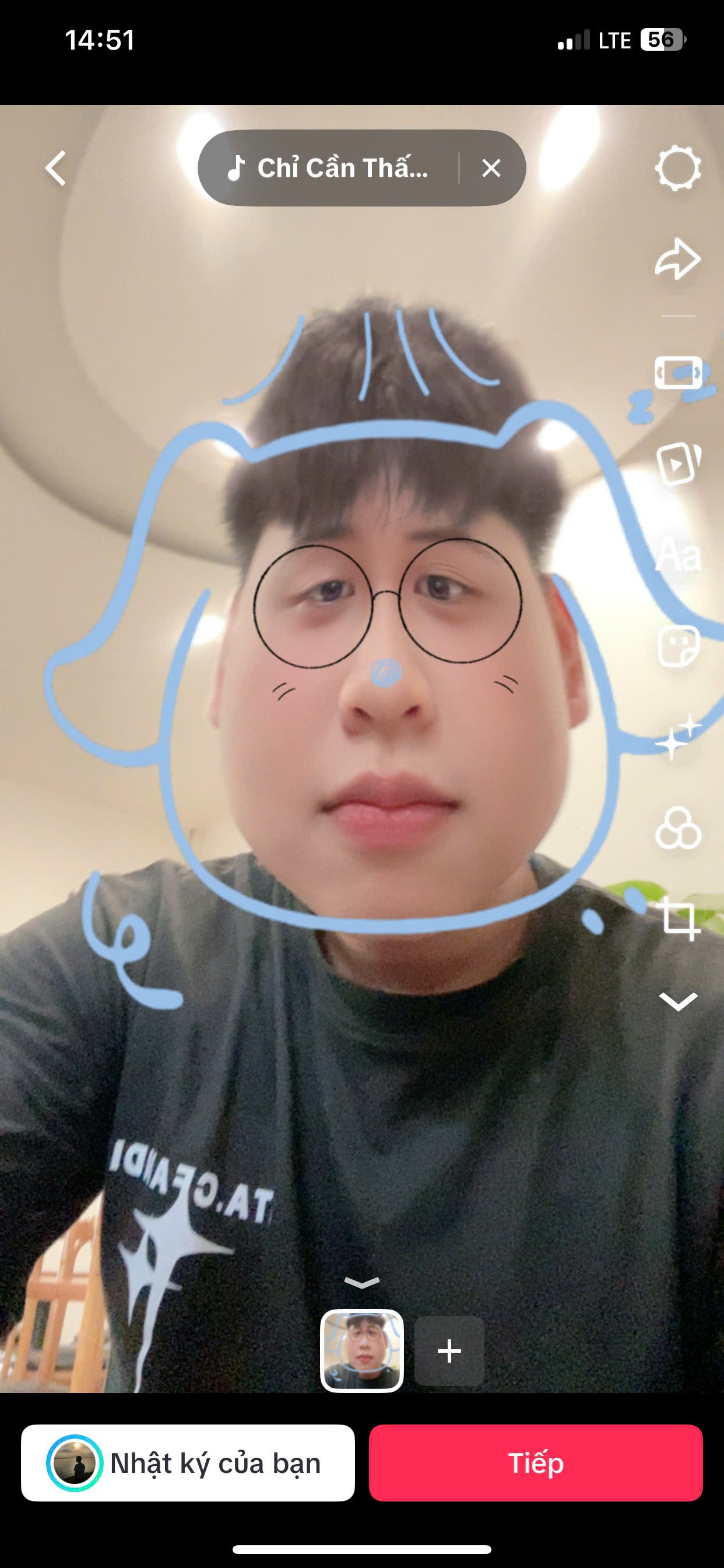The image size is (724, 1568).
Task: Select the current photo thumbnail
Action: coord(362,1350)
